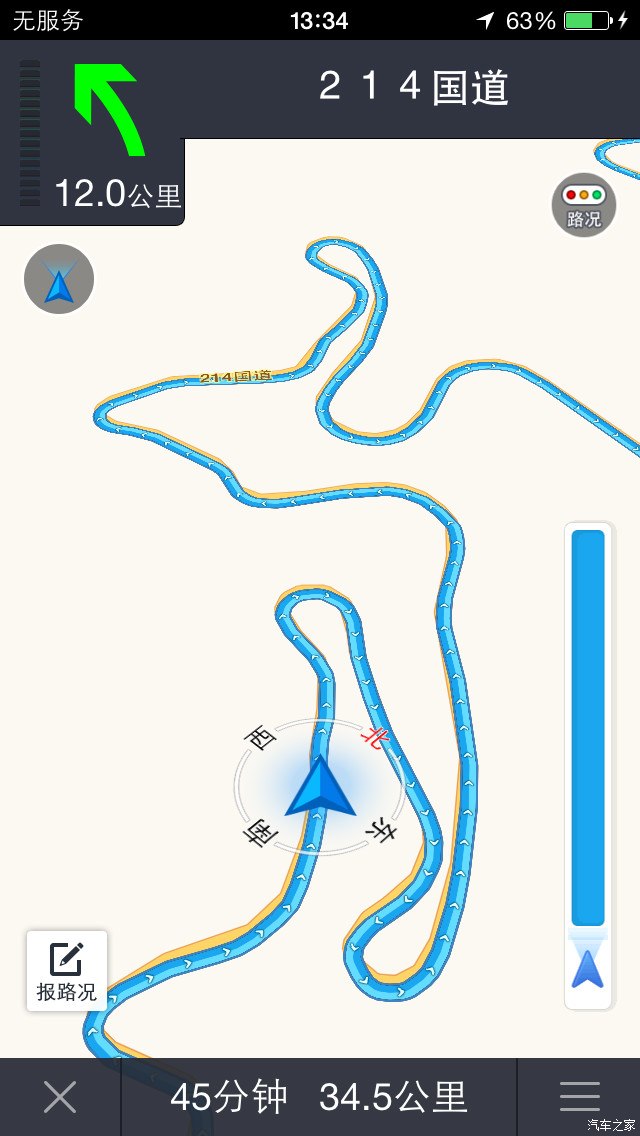Switch map orientation with compass arrow icon
Screen dimensions: 640x1136
coord(59,280)
